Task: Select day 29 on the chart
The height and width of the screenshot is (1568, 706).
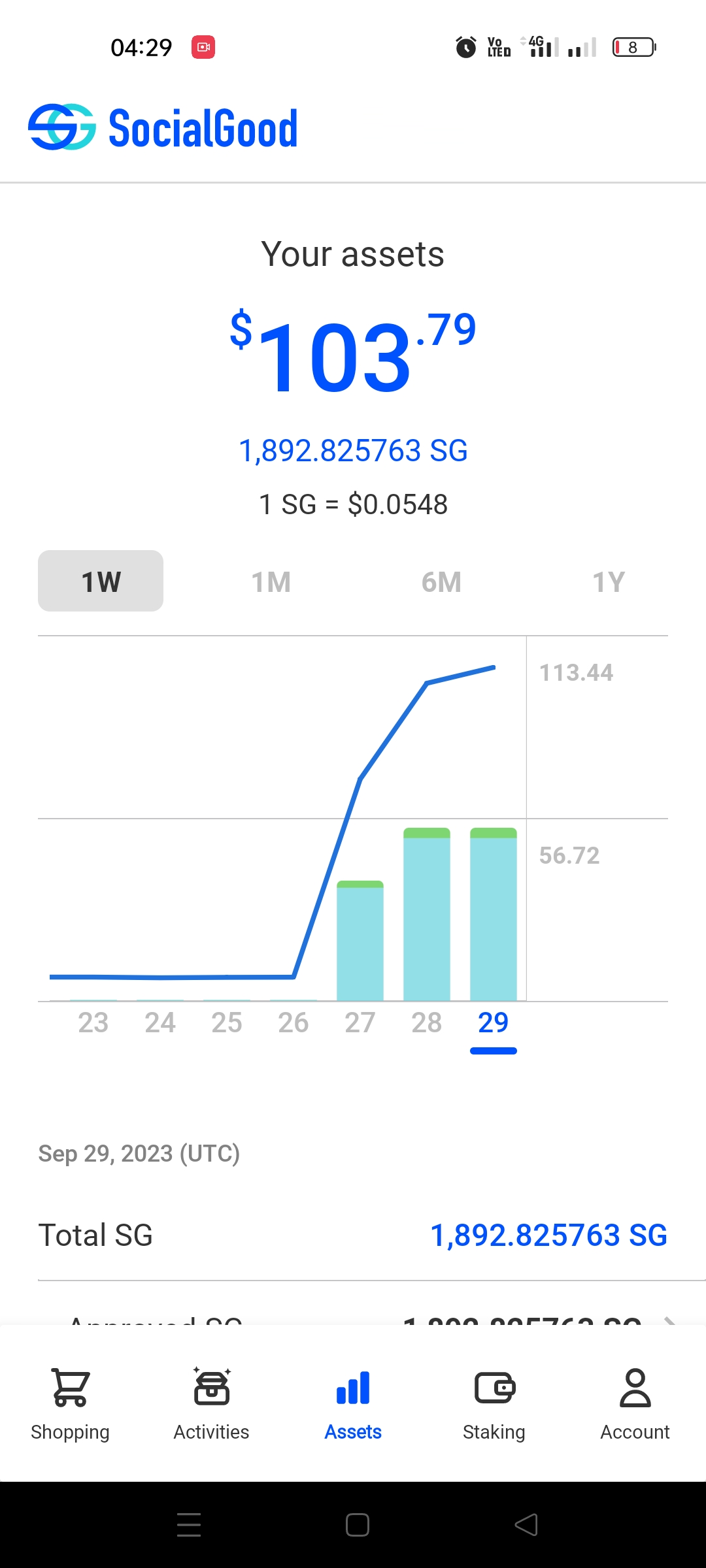Action: pos(494,1022)
